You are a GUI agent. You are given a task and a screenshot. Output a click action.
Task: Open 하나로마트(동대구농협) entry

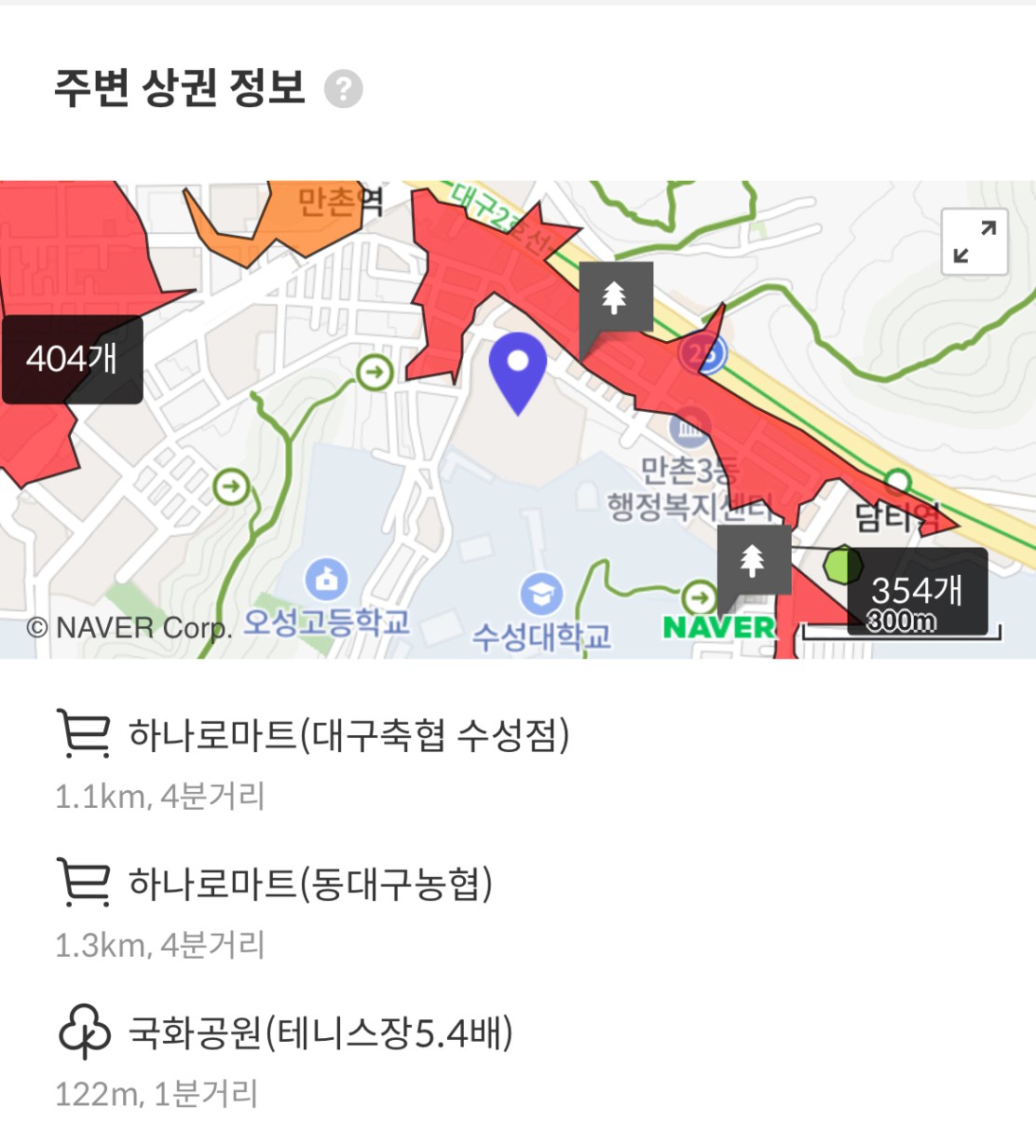tap(309, 884)
